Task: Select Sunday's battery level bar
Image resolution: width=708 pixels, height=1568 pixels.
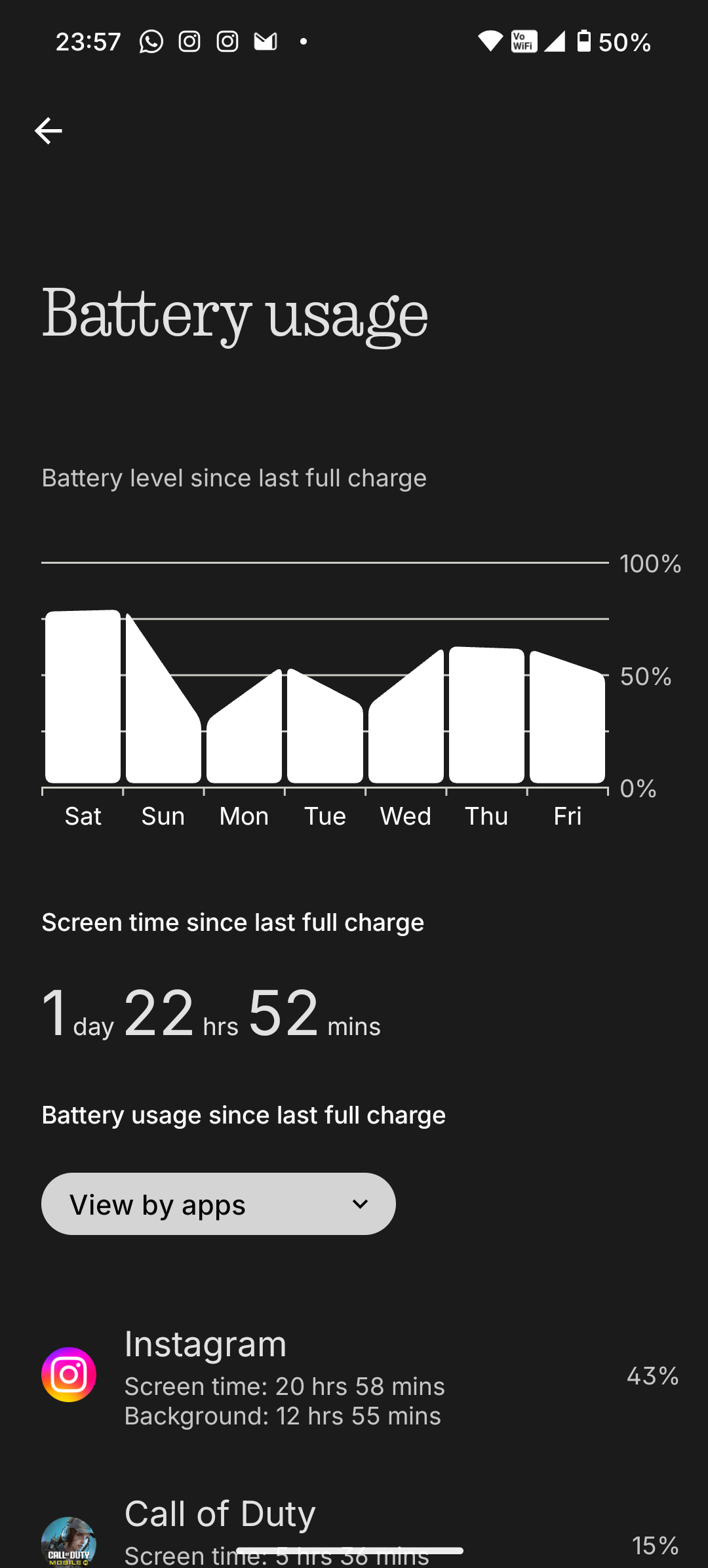Action: click(x=163, y=734)
